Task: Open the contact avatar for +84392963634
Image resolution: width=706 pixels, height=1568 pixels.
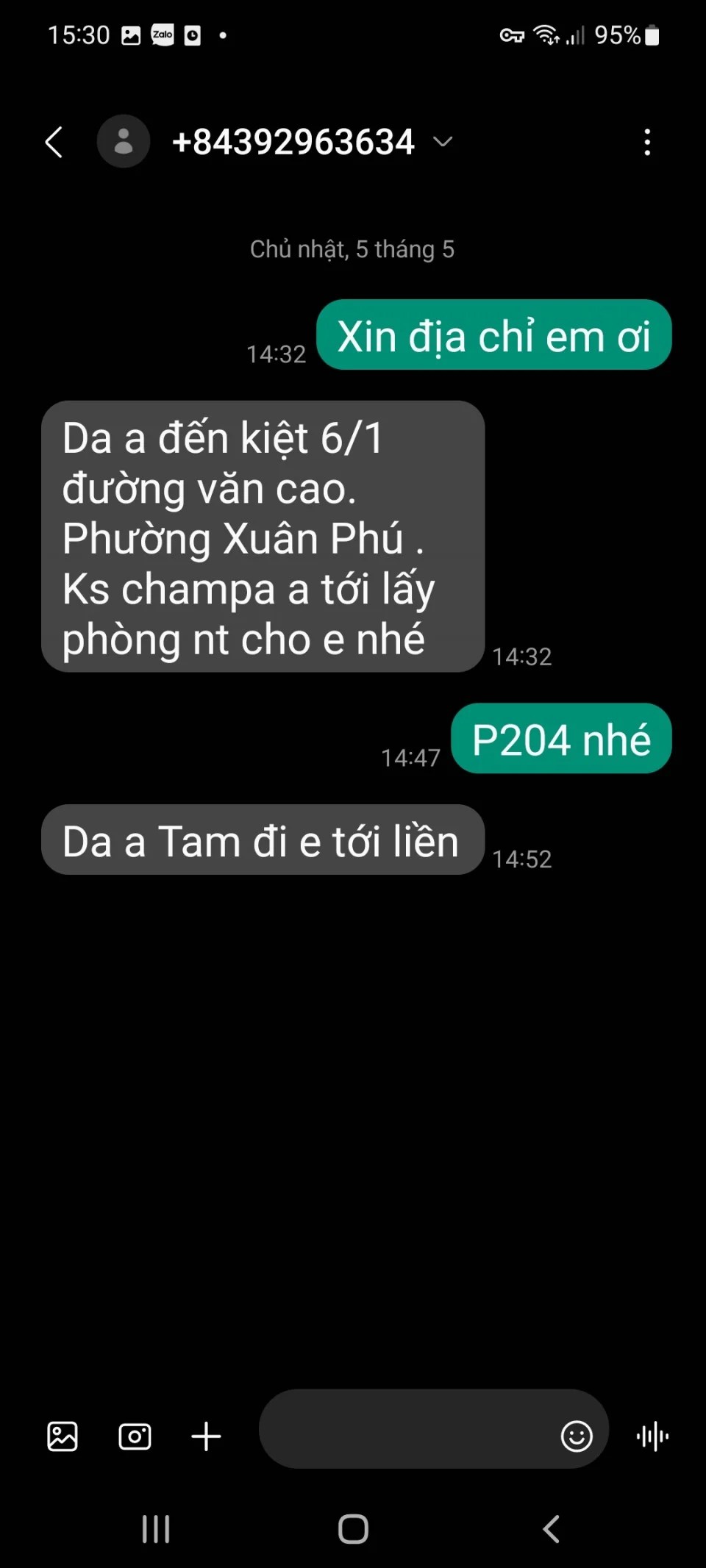Action: tap(124, 141)
